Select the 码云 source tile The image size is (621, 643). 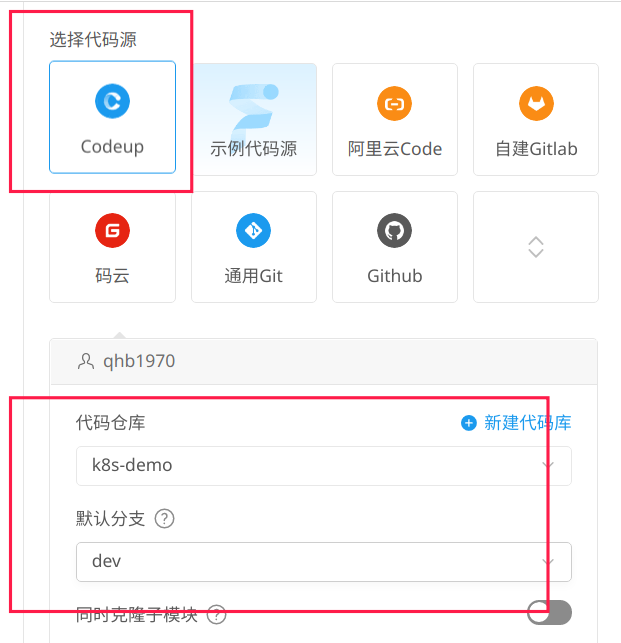point(112,247)
